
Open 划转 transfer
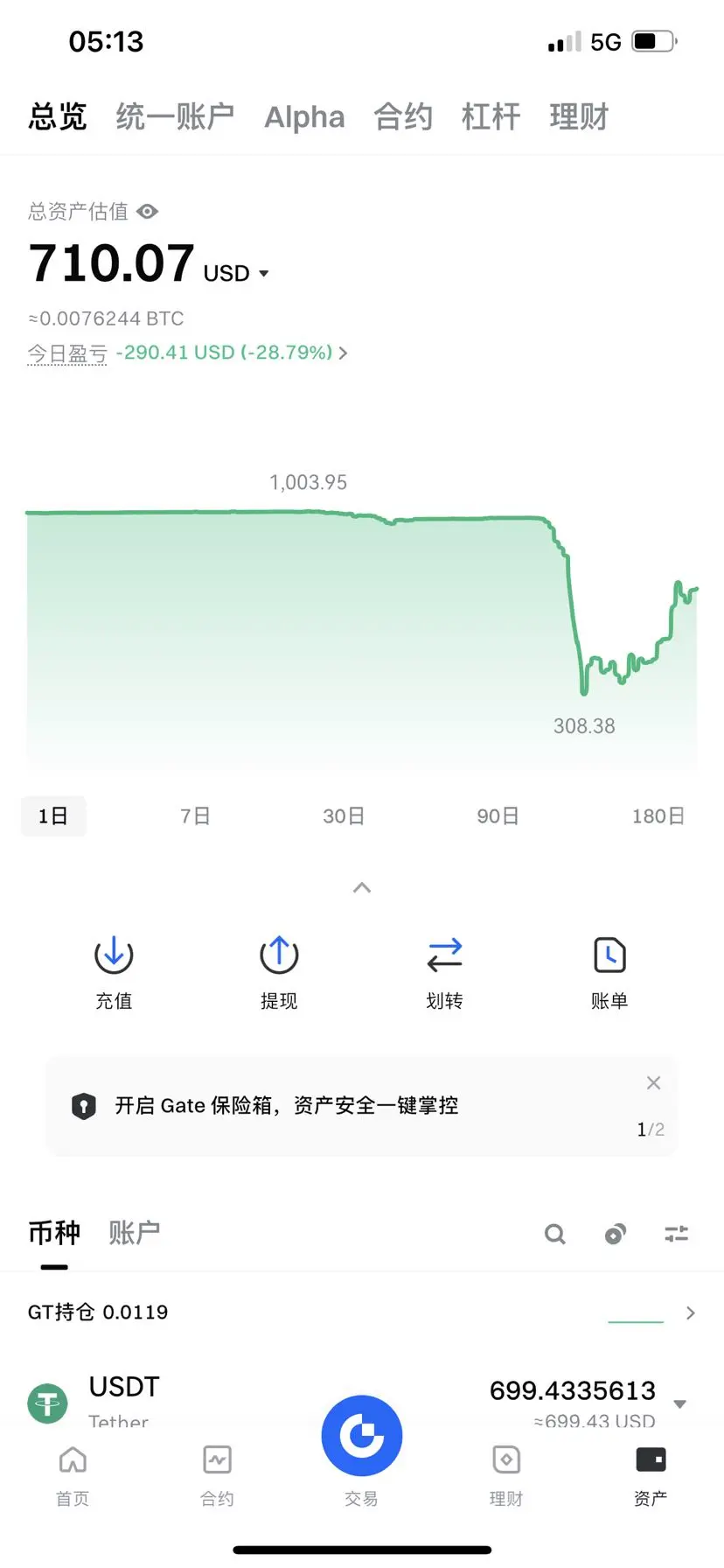pos(444,973)
